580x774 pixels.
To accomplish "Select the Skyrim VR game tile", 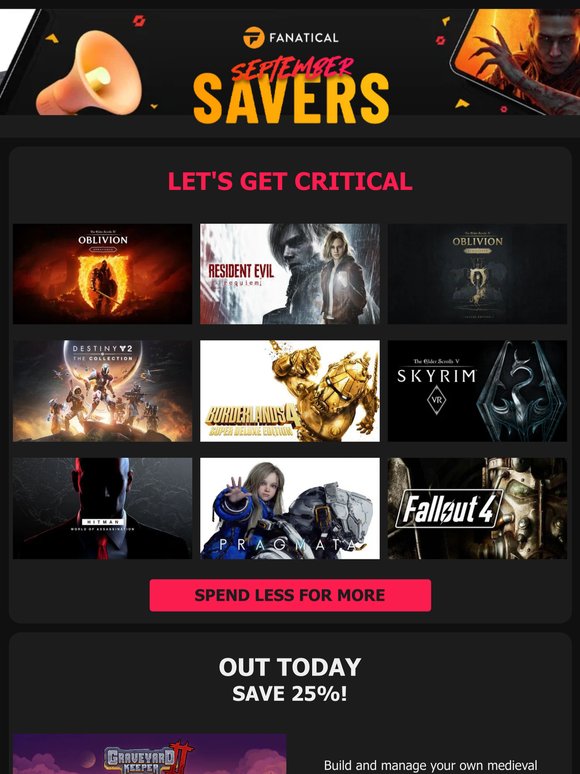I will [477, 391].
